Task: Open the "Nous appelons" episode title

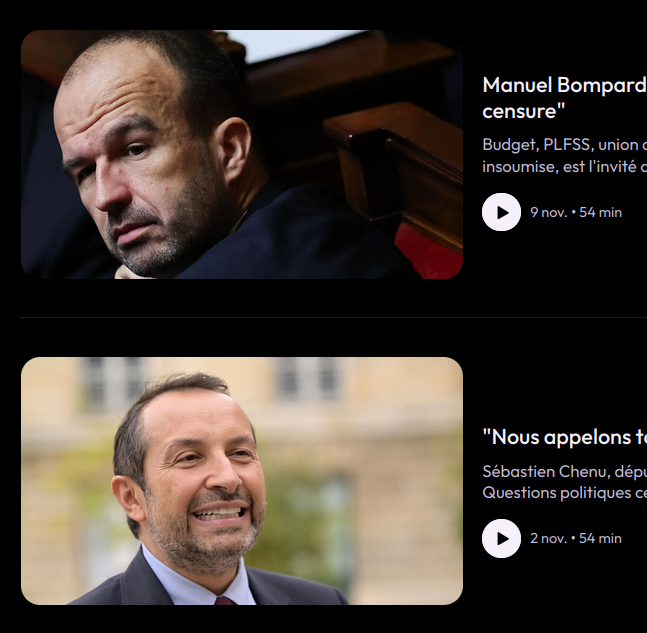Action: (x=564, y=436)
